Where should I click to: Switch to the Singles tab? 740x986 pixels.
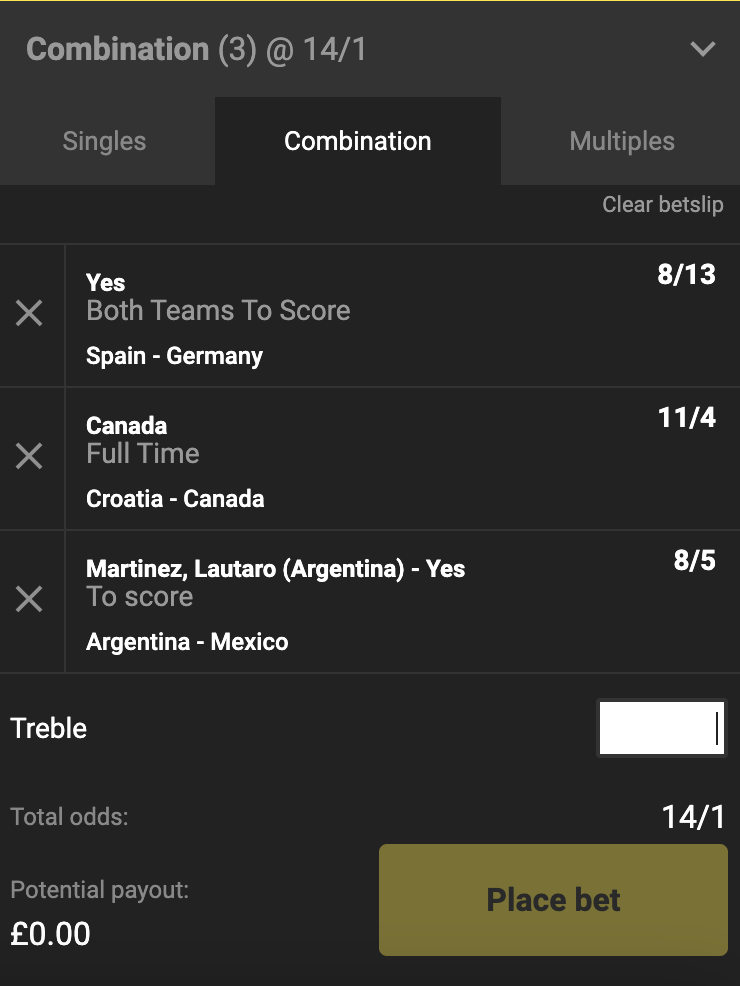pos(104,141)
